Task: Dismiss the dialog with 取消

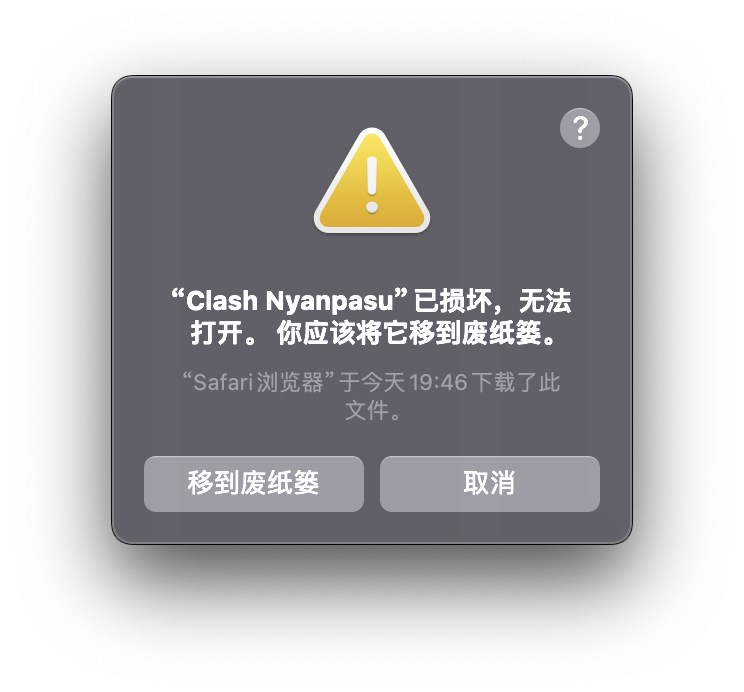Action: pyautogui.click(x=489, y=484)
